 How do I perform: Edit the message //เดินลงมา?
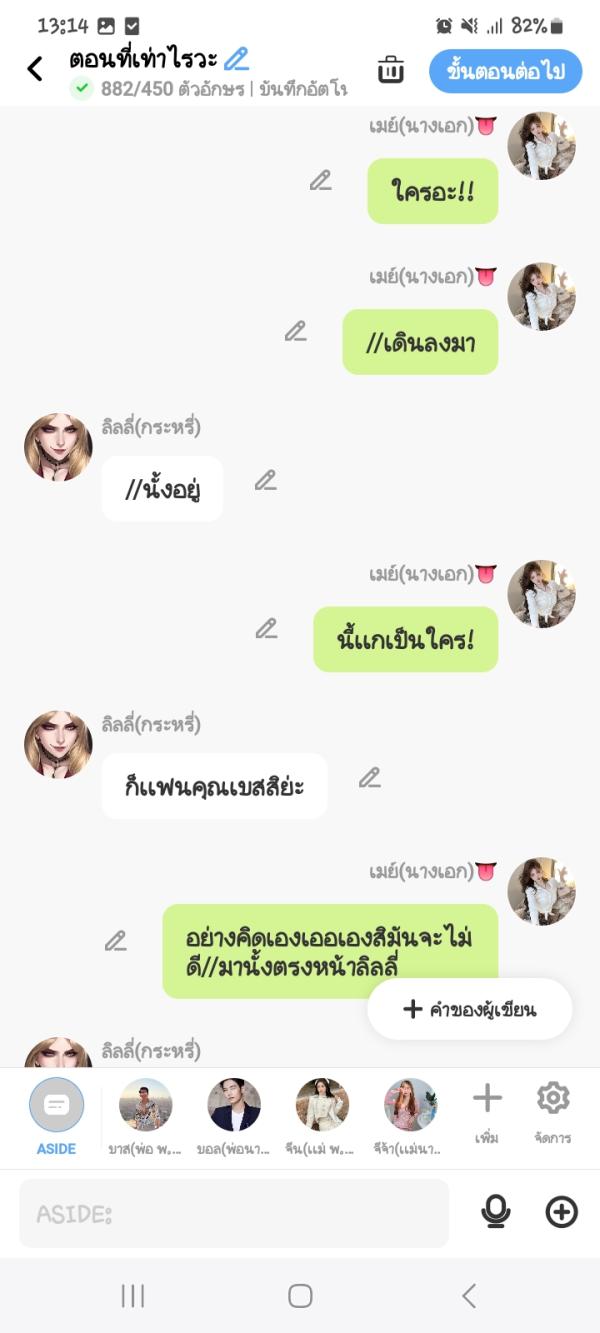295,331
